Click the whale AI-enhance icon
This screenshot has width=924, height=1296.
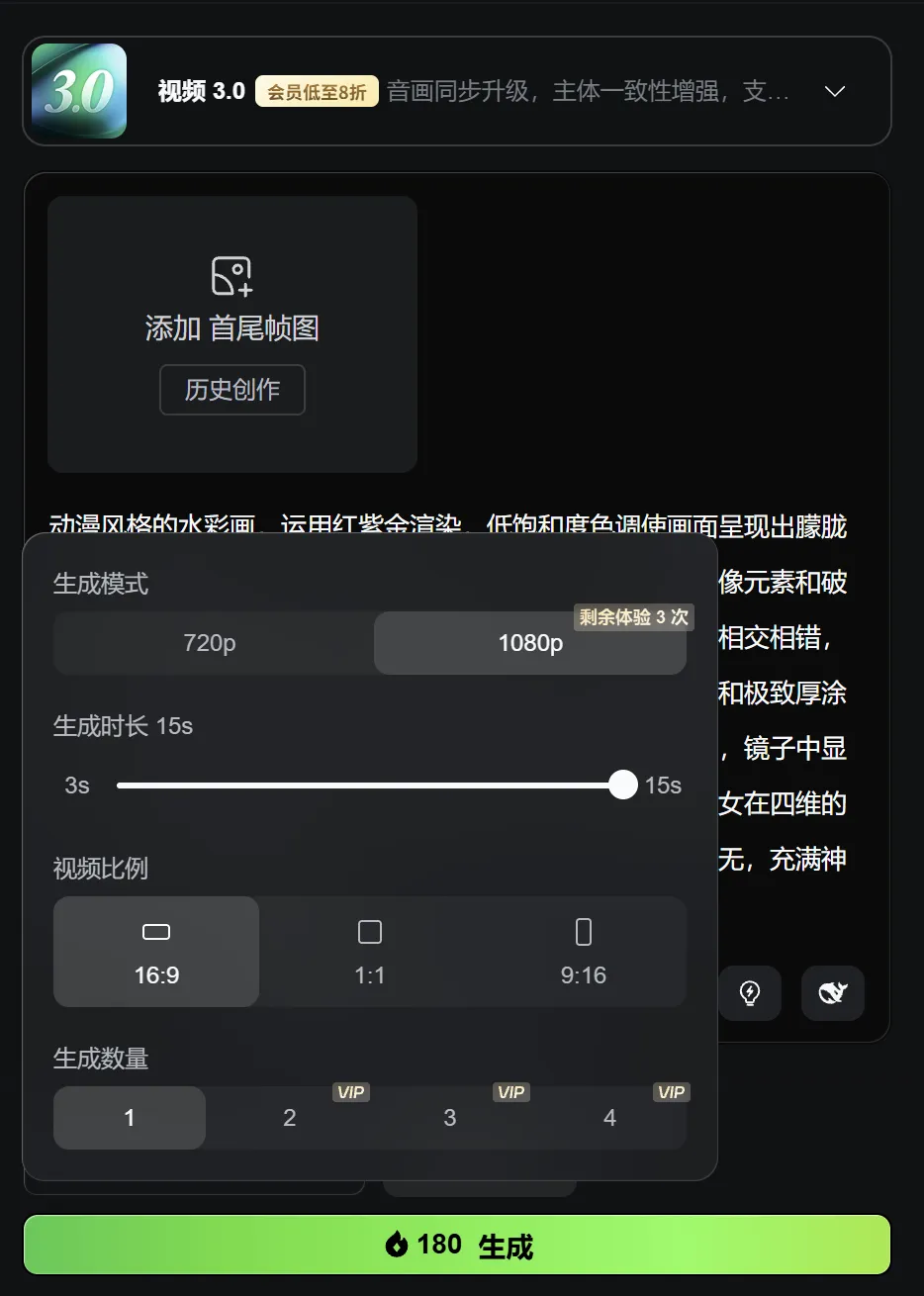pos(832,993)
